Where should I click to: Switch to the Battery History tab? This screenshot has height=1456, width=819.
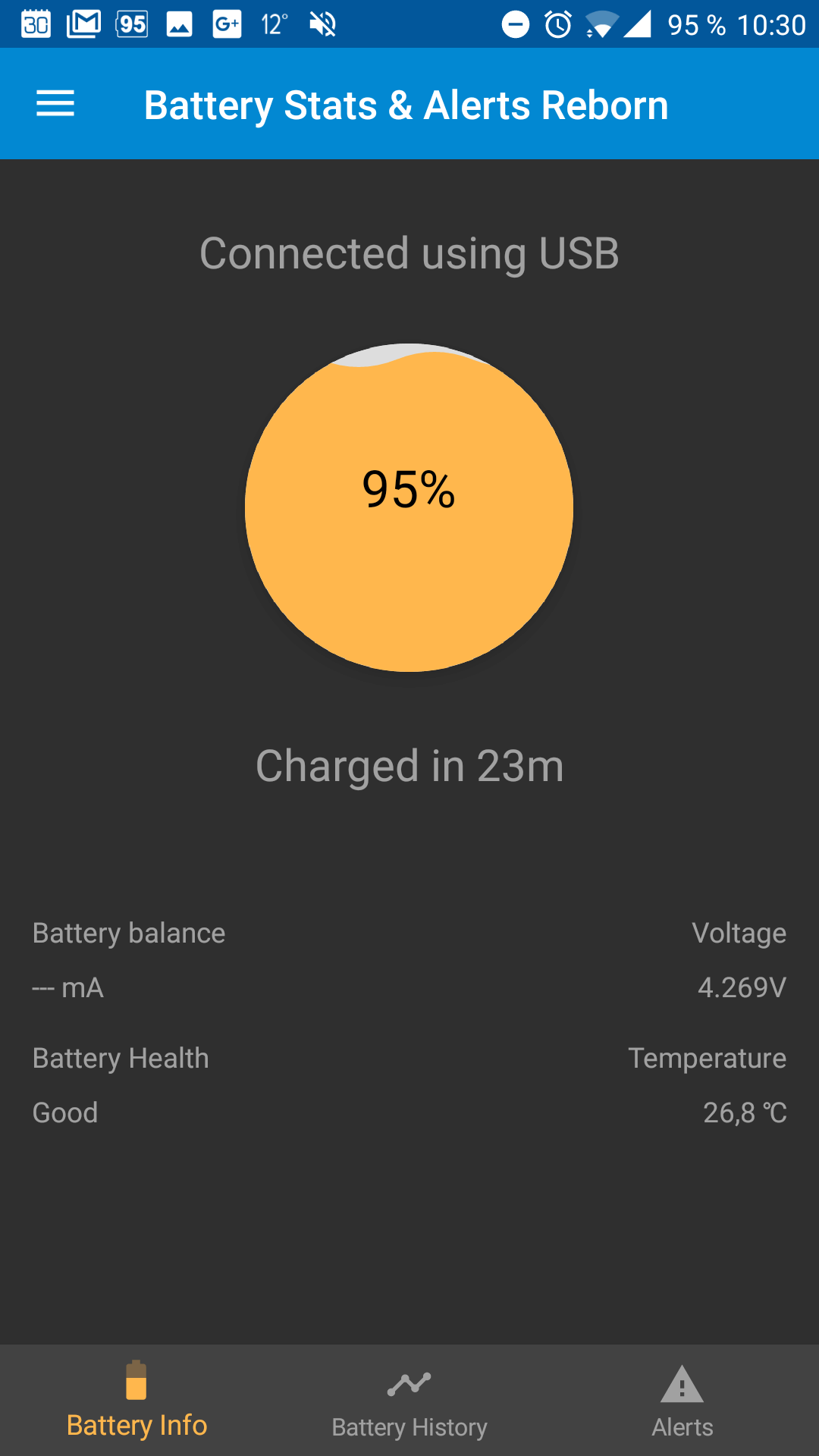pyautogui.click(x=409, y=1402)
